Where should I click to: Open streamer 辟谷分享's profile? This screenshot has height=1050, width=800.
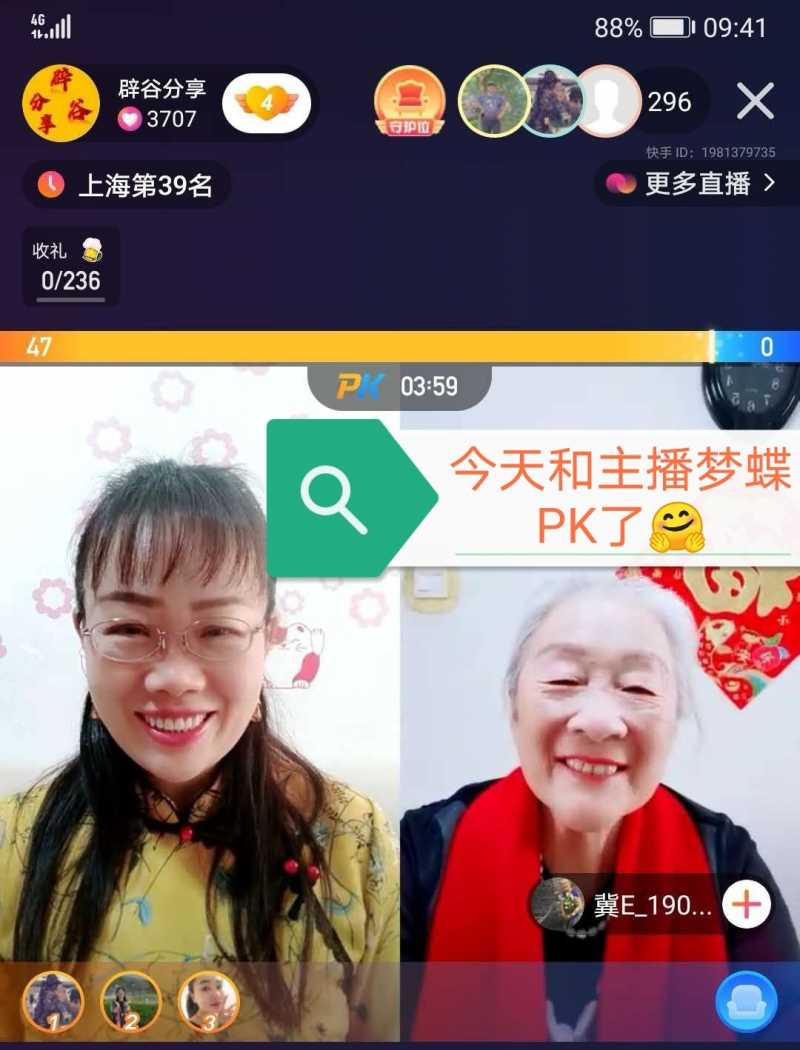coord(60,103)
